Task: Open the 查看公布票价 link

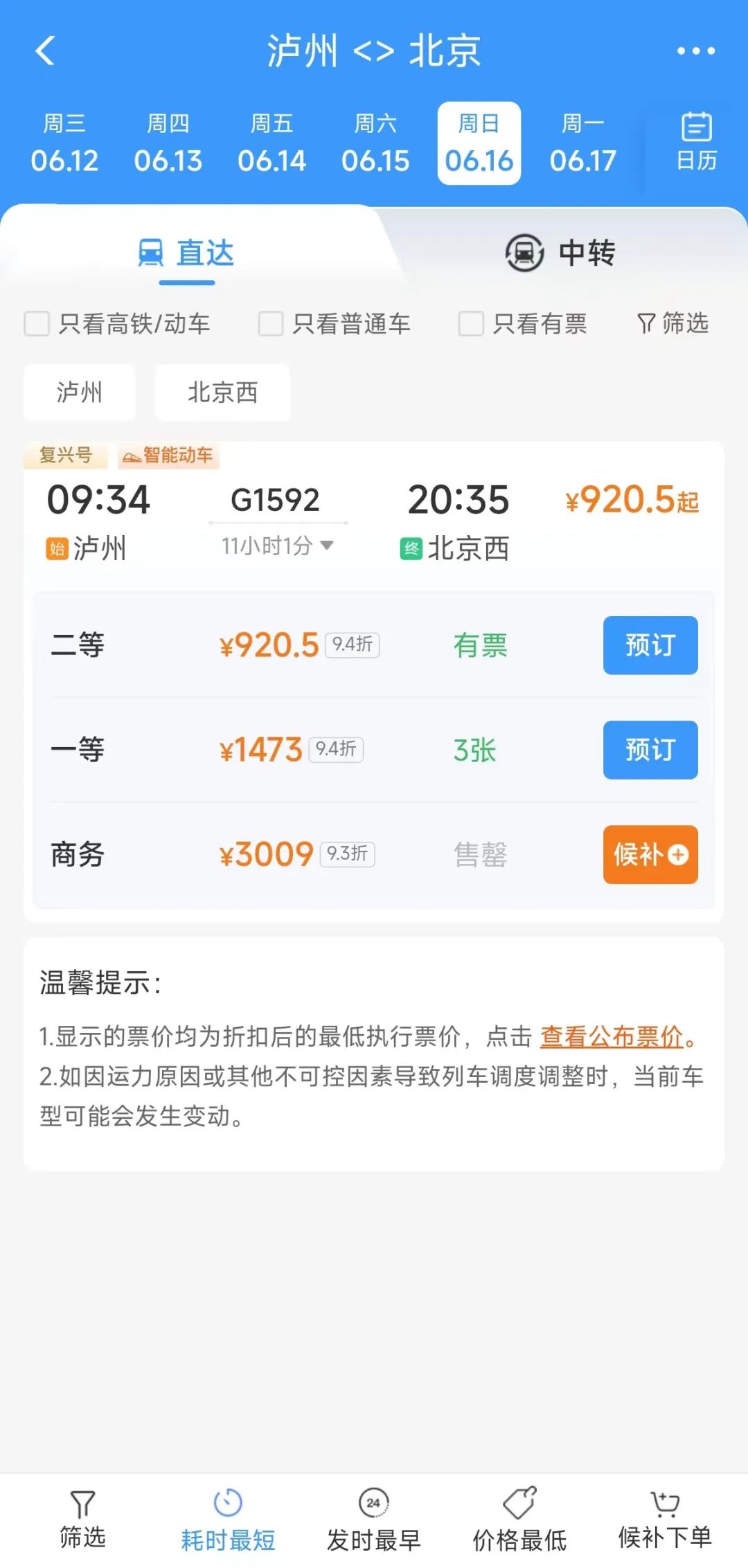Action: [611, 1036]
